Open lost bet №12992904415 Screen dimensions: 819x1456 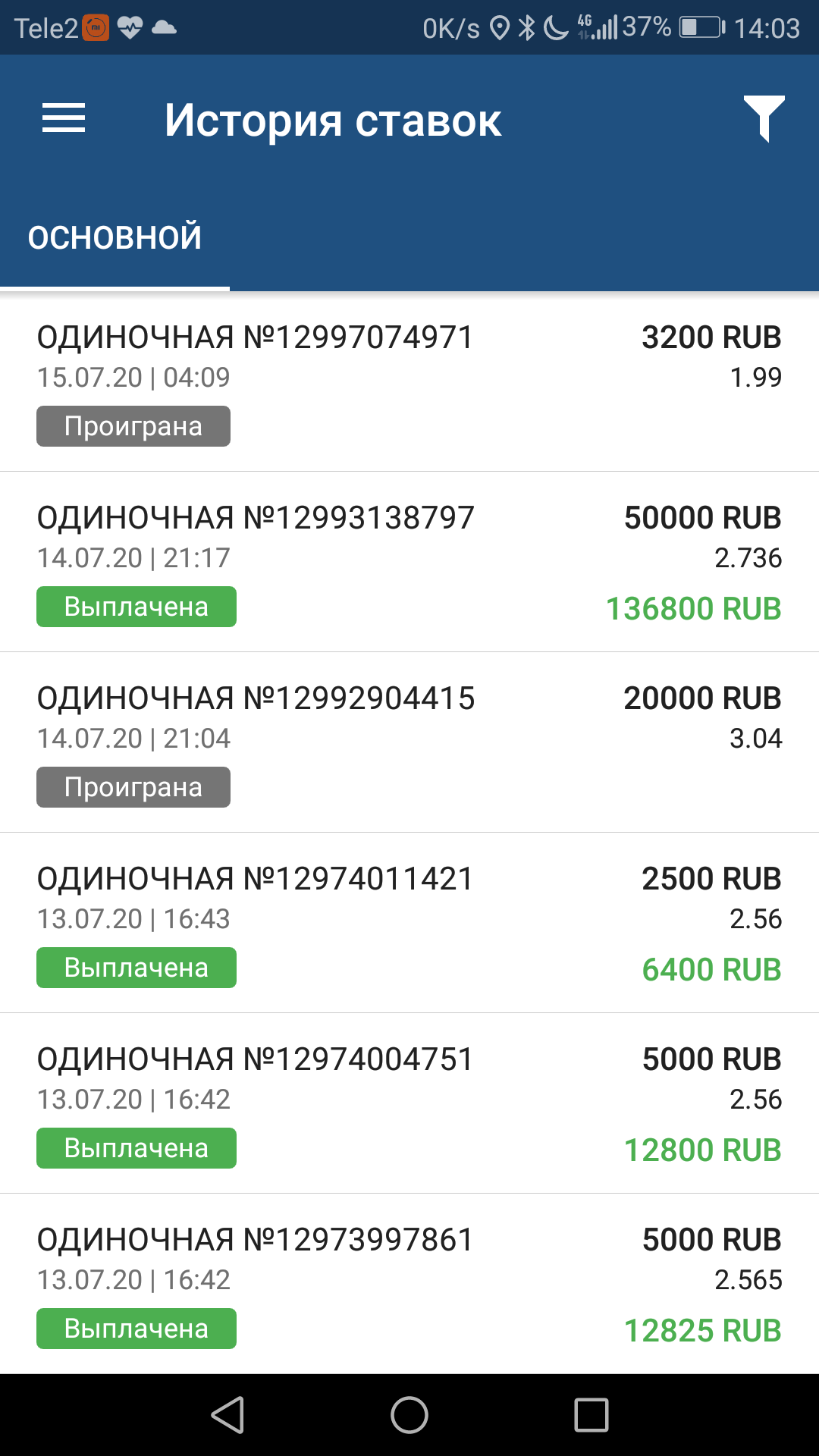(x=409, y=742)
